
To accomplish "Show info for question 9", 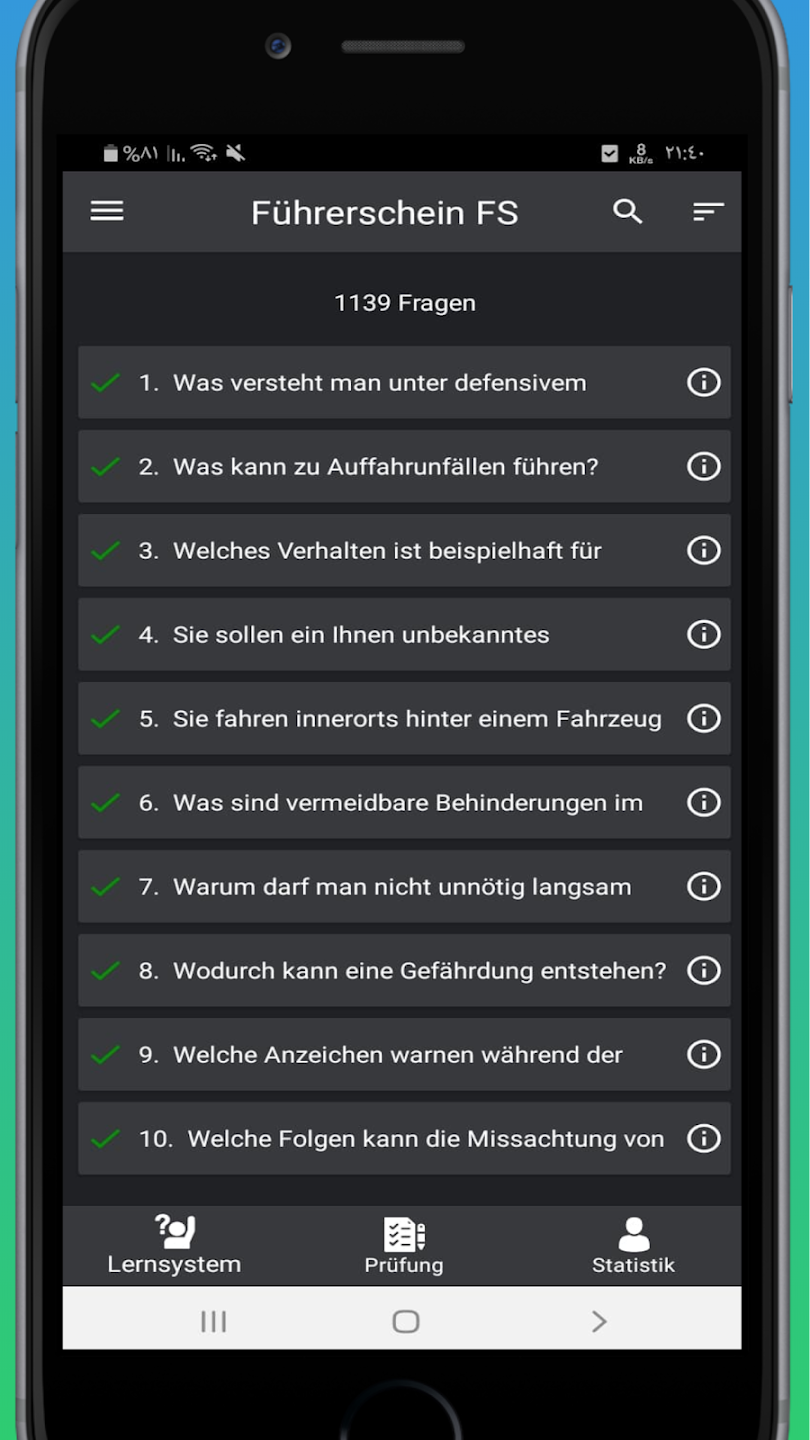I will [x=704, y=1054].
